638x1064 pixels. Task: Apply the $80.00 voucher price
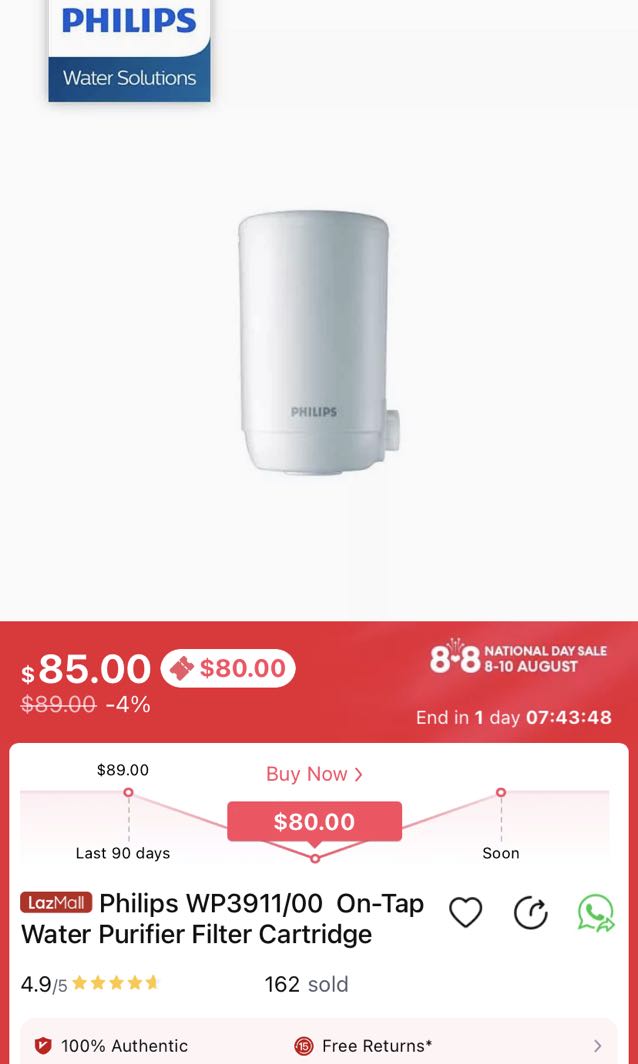(229, 668)
